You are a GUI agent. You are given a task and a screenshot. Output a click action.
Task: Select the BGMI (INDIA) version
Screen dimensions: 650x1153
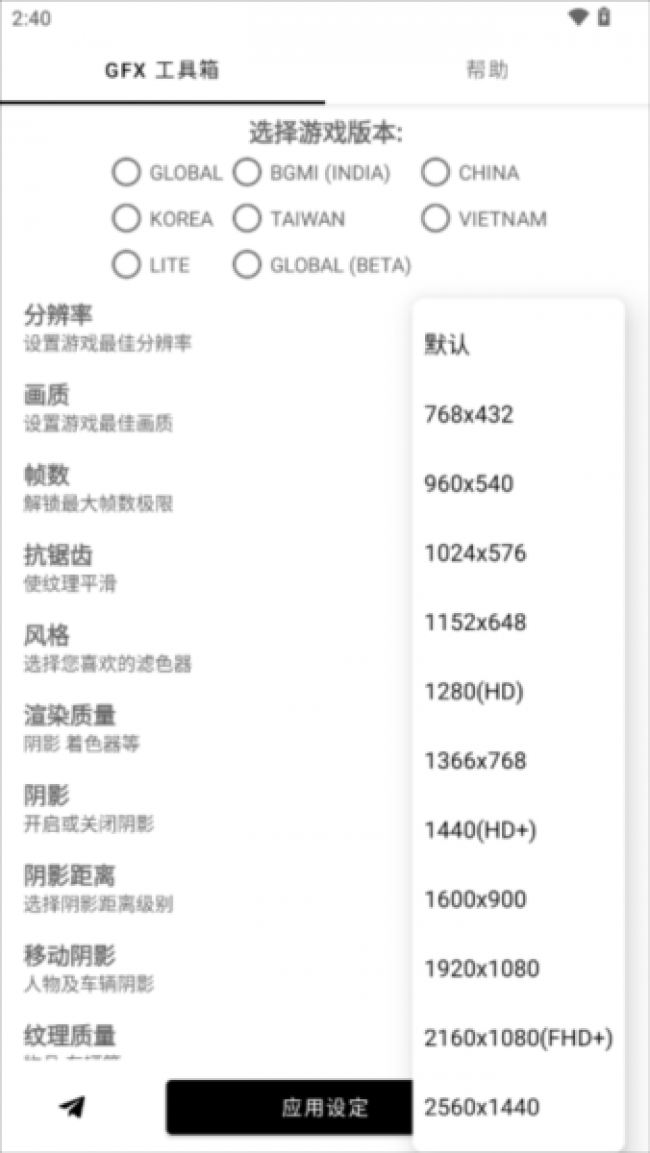click(x=247, y=173)
